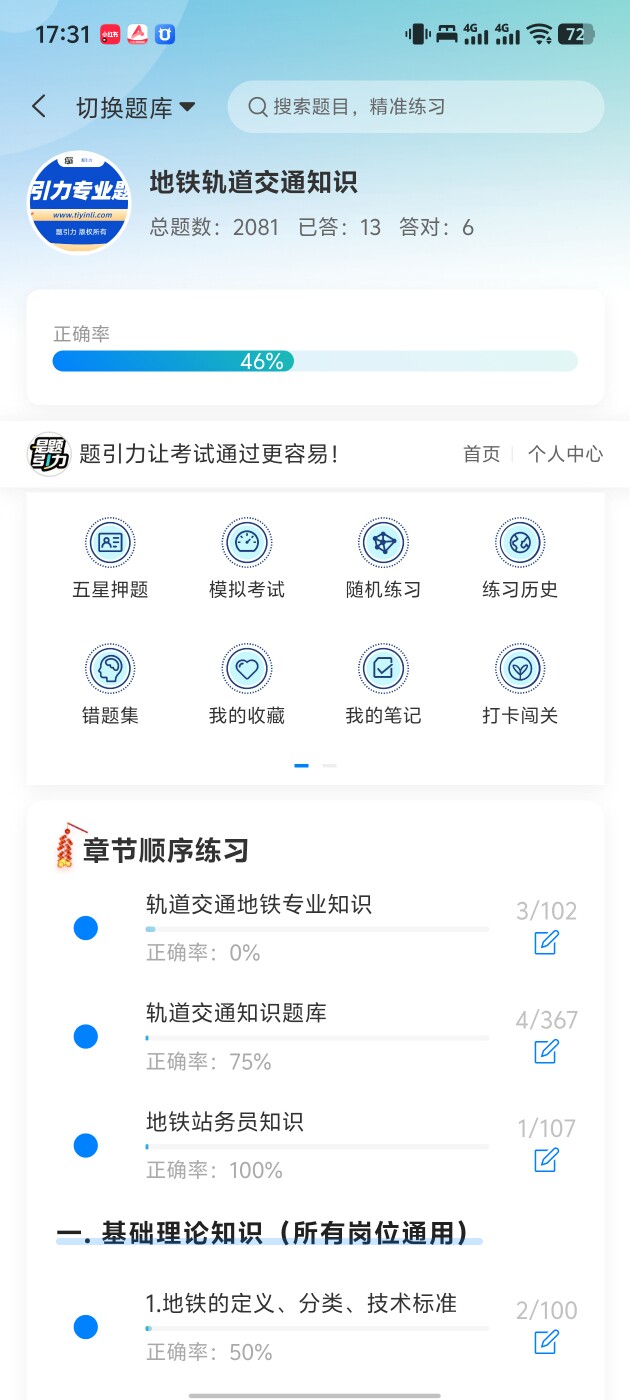The image size is (630, 1400).
Task: Enter 打卡闯关
Action: [520, 686]
